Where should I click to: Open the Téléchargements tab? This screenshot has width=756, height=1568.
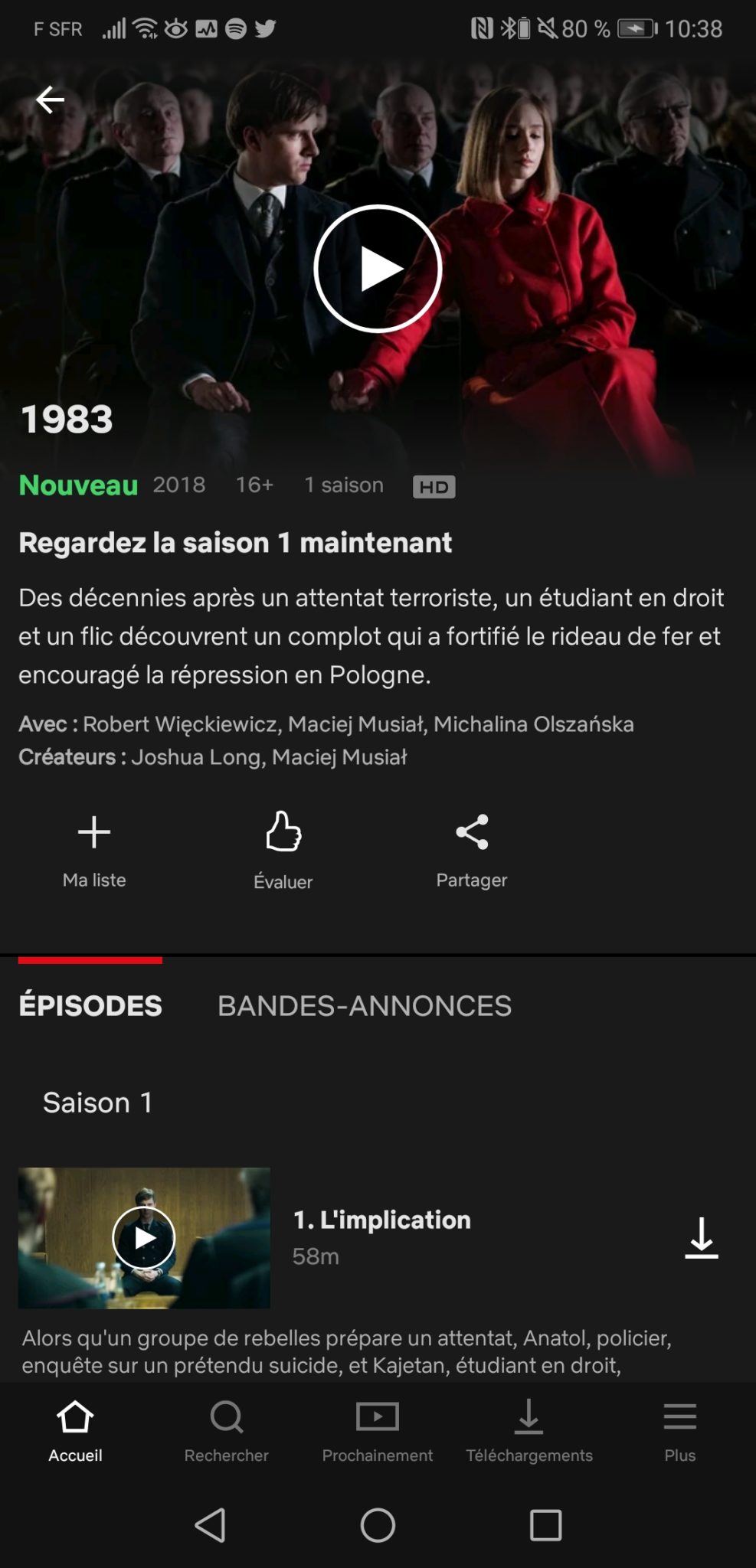(529, 1430)
